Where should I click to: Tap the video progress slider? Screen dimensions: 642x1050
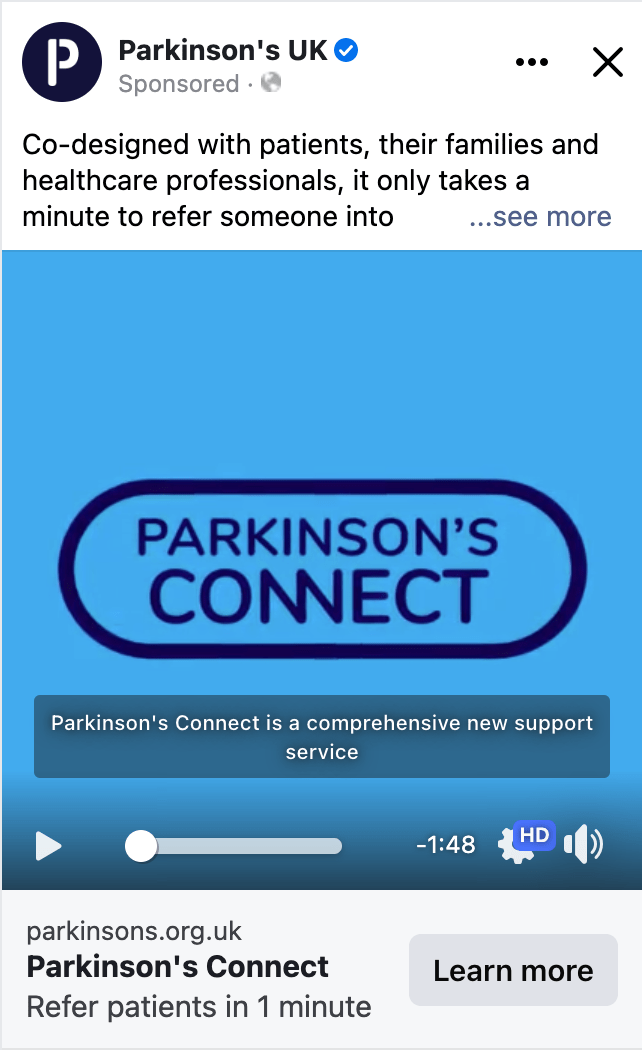click(x=234, y=846)
